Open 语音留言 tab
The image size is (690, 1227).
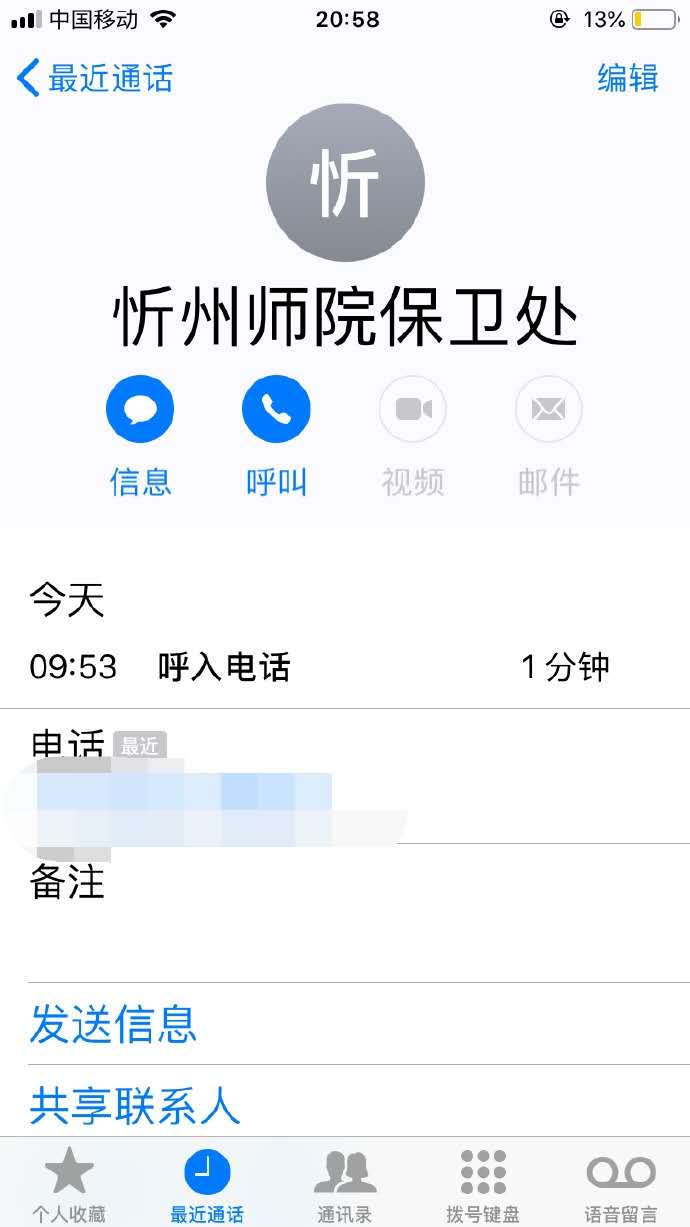click(x=621, y=1186)
